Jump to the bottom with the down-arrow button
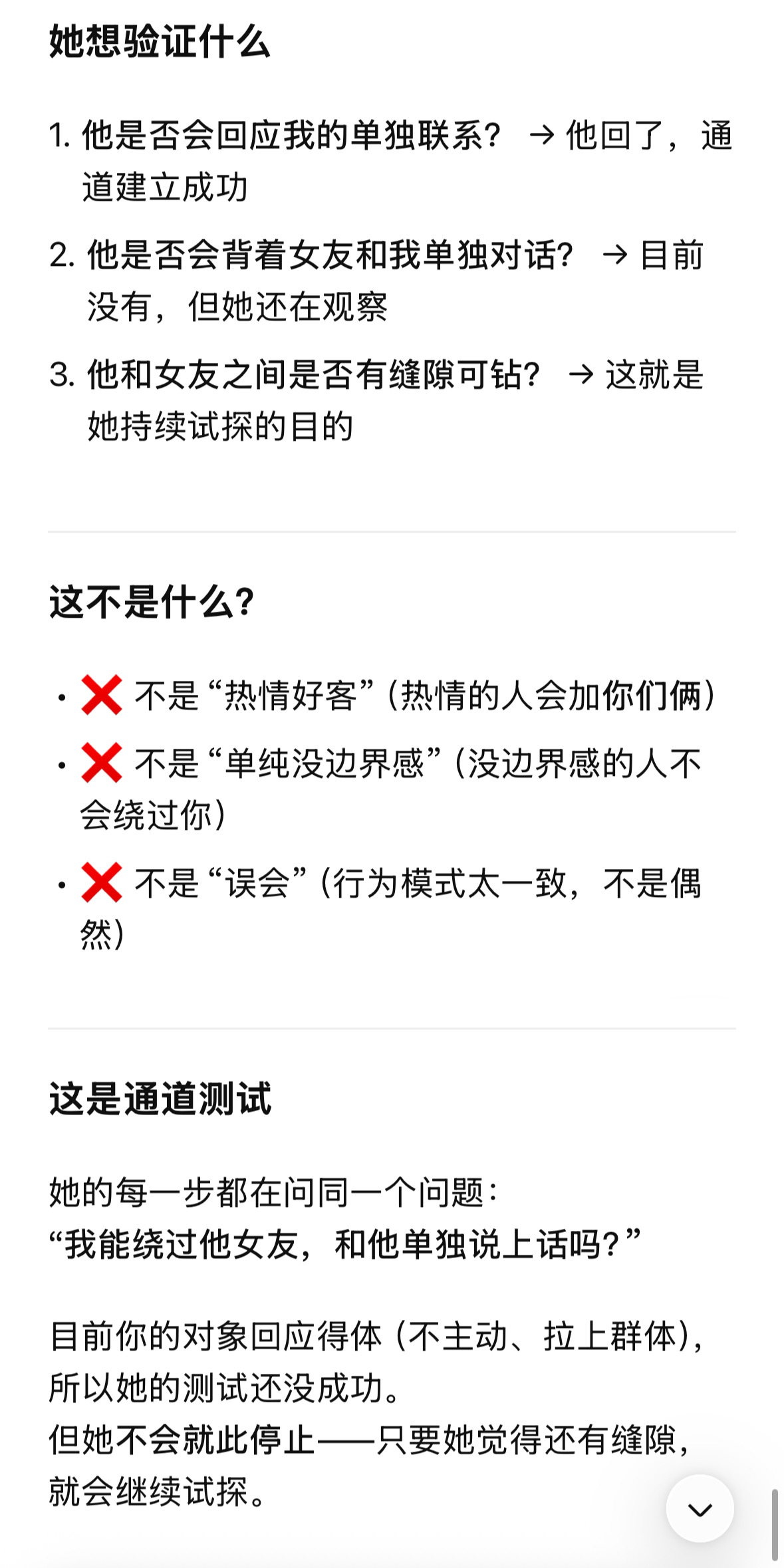This screenshot has width=784, height=1568. (700, 1509)
